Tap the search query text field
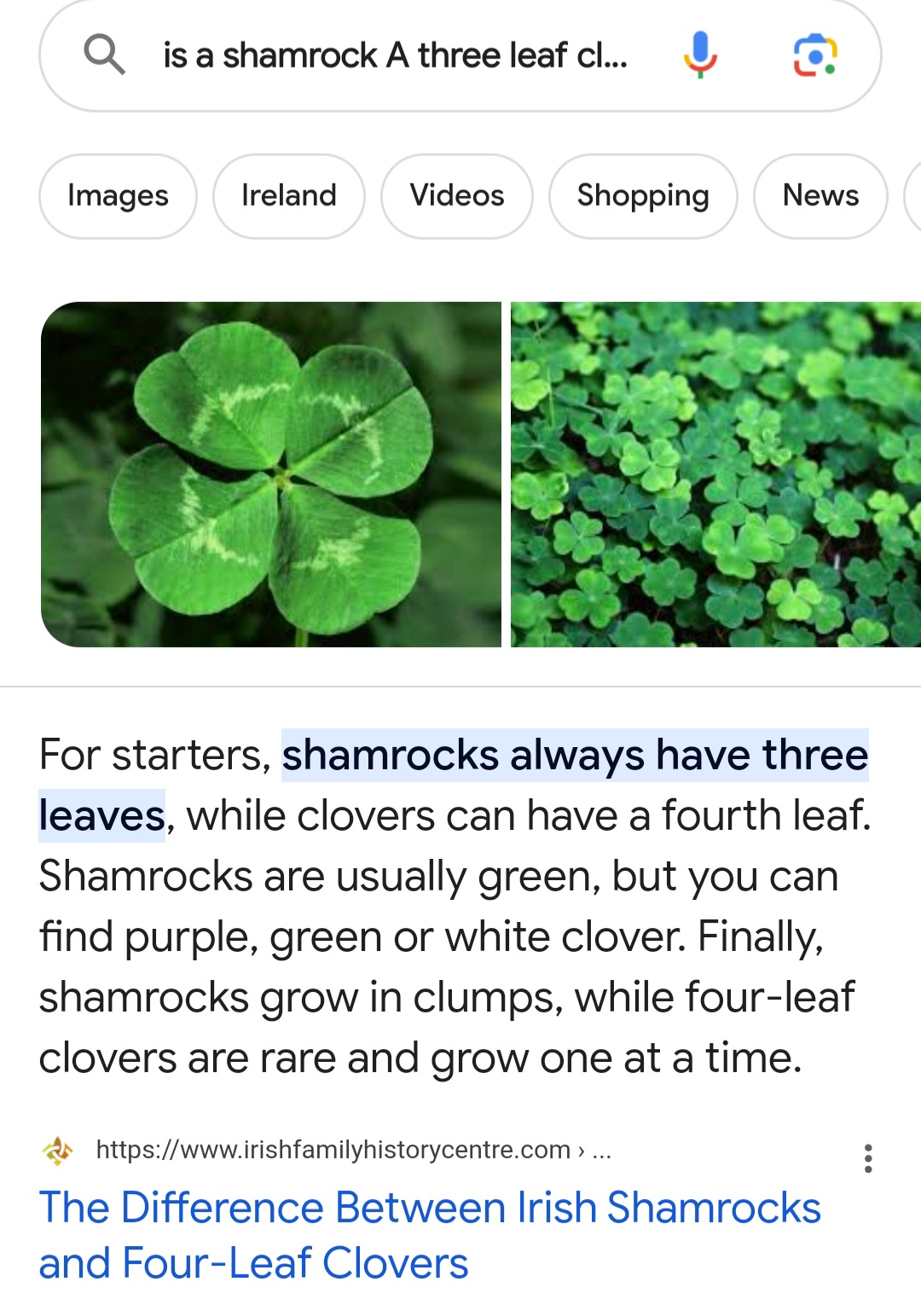 394,56
